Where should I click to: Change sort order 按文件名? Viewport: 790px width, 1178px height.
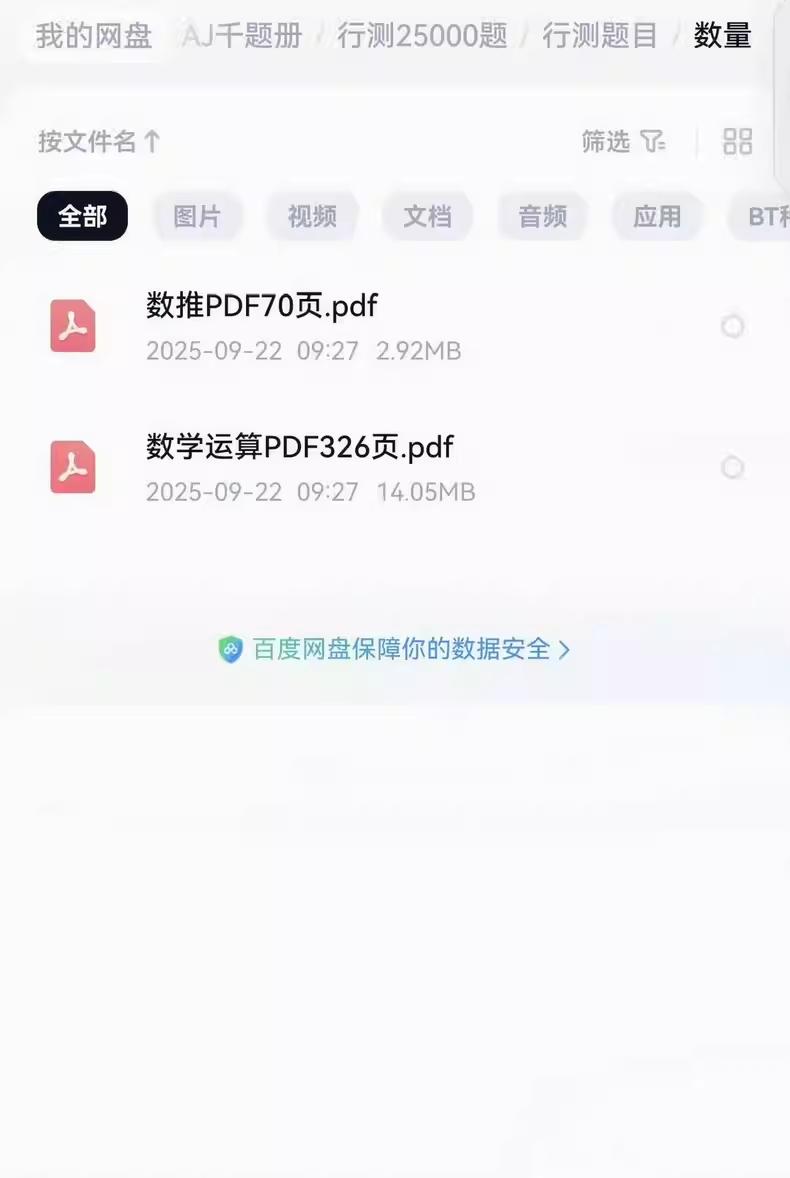99,142
